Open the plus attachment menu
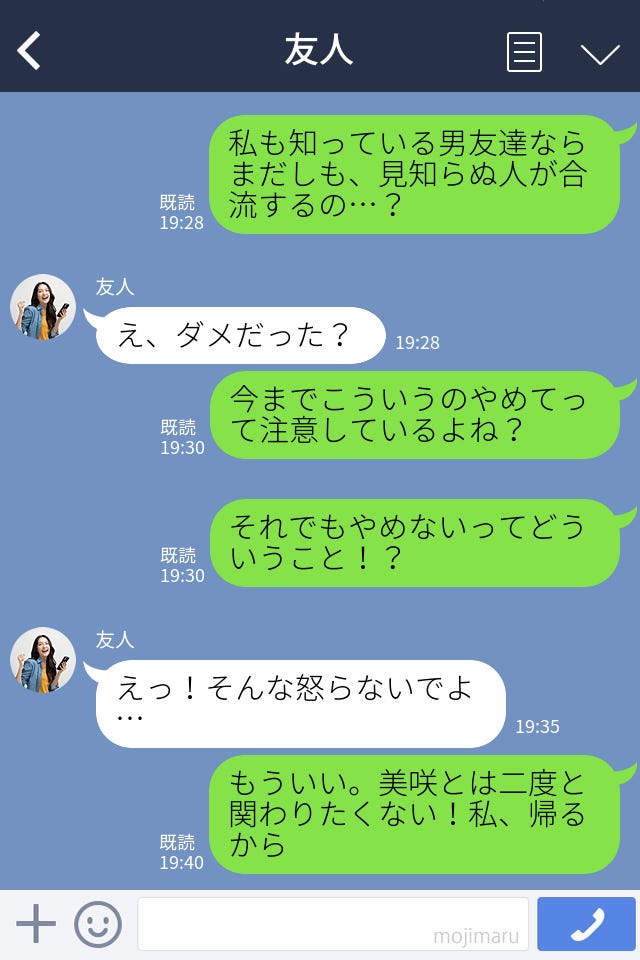Image resolution: width=640 pixels, height=960 pixels. [x=36, y=924]
